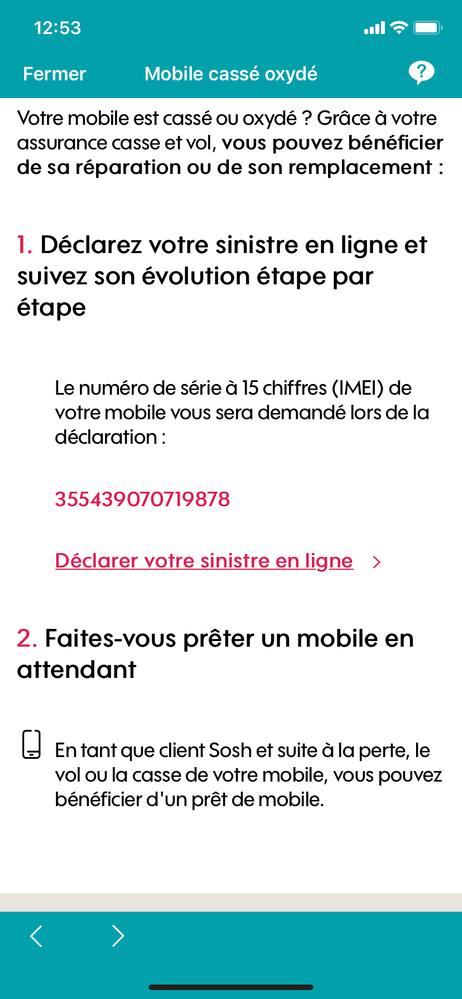Tap Fermer to close this page
462x999 pixels.
coord(54,74)
